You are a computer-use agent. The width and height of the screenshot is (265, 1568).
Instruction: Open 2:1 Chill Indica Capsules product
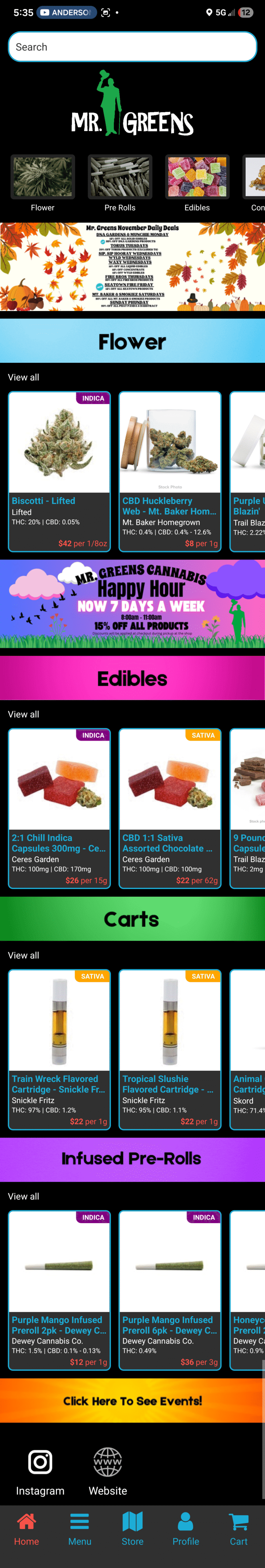59,808
